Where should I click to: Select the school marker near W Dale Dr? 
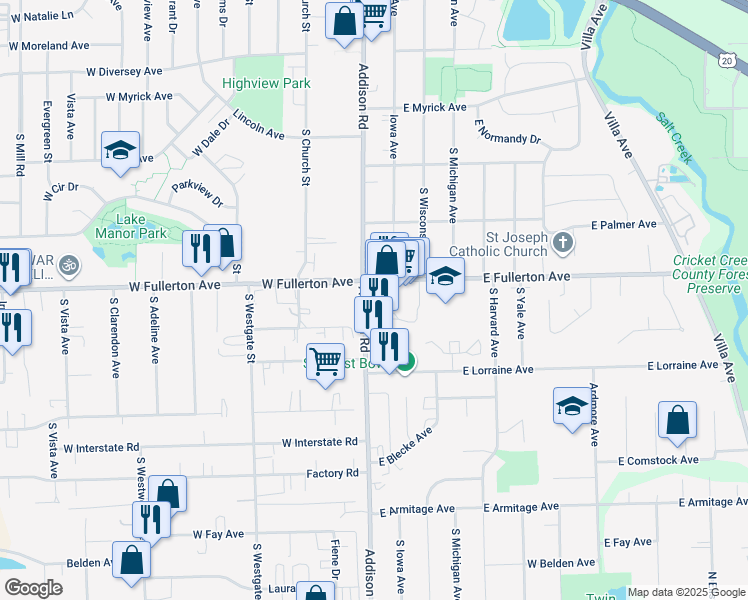pyautogui.click(x=121, y=153)
